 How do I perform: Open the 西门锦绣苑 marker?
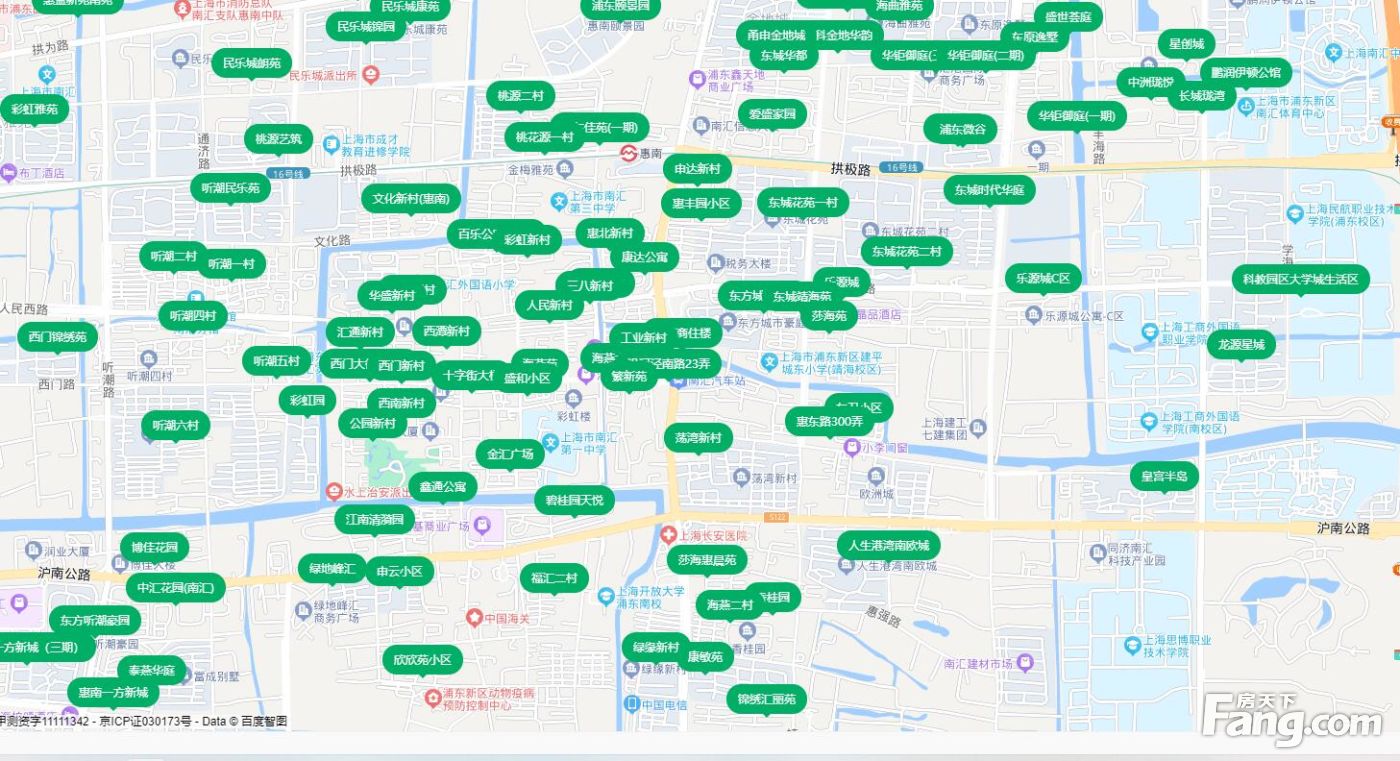[x=57, y=337]
